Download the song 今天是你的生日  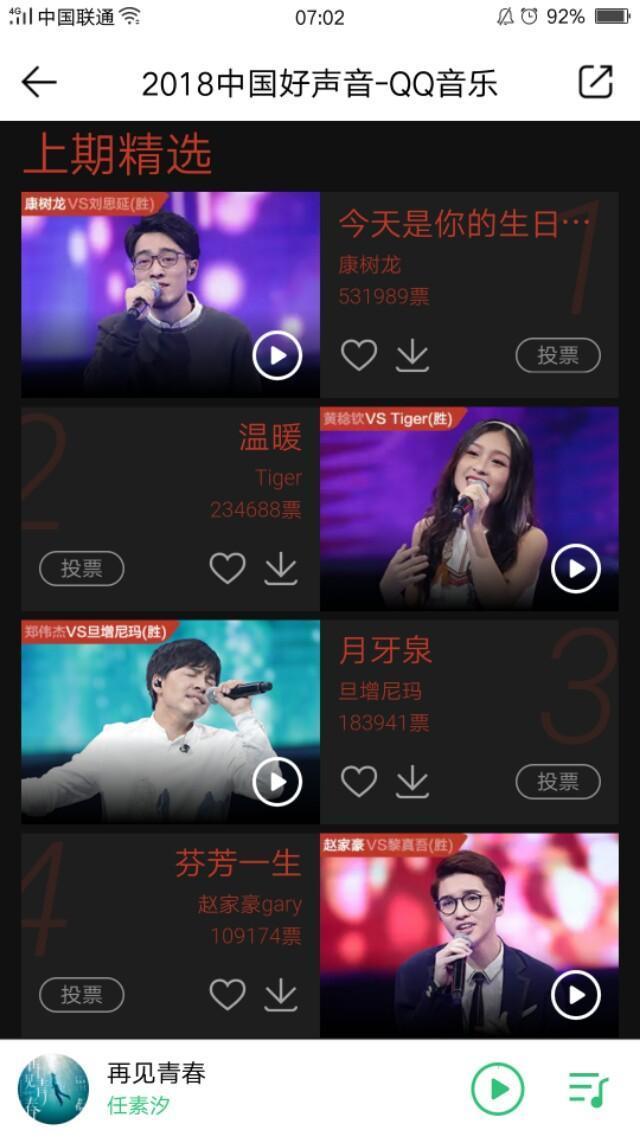(412, 355)
